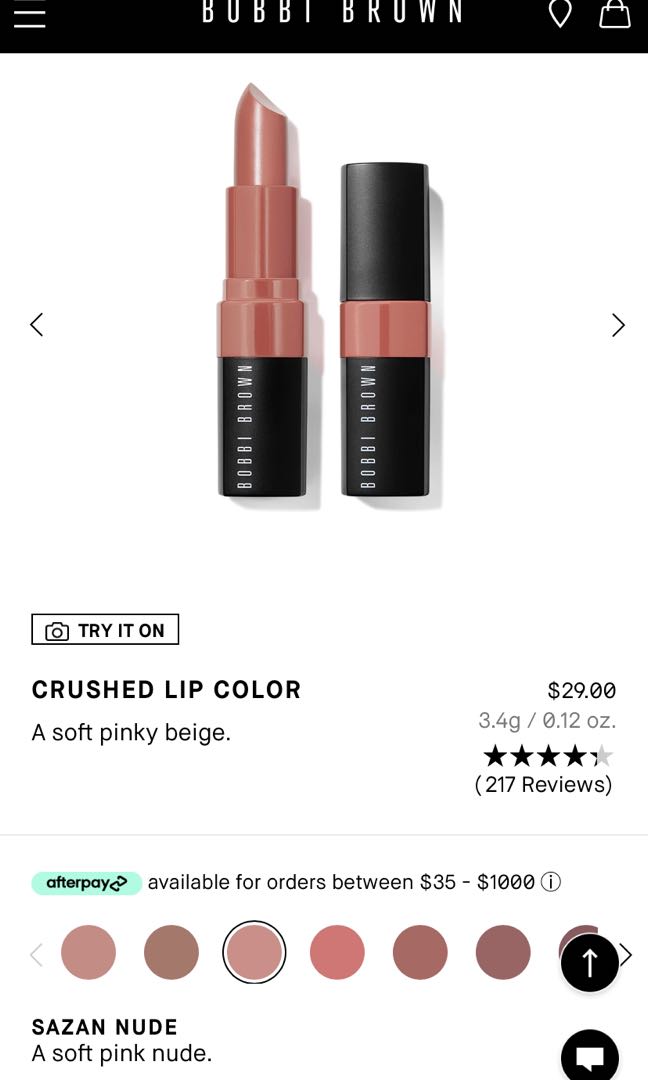648x1080 pixels.
Task: Open the store locator pin
Action: click(560, 13)
